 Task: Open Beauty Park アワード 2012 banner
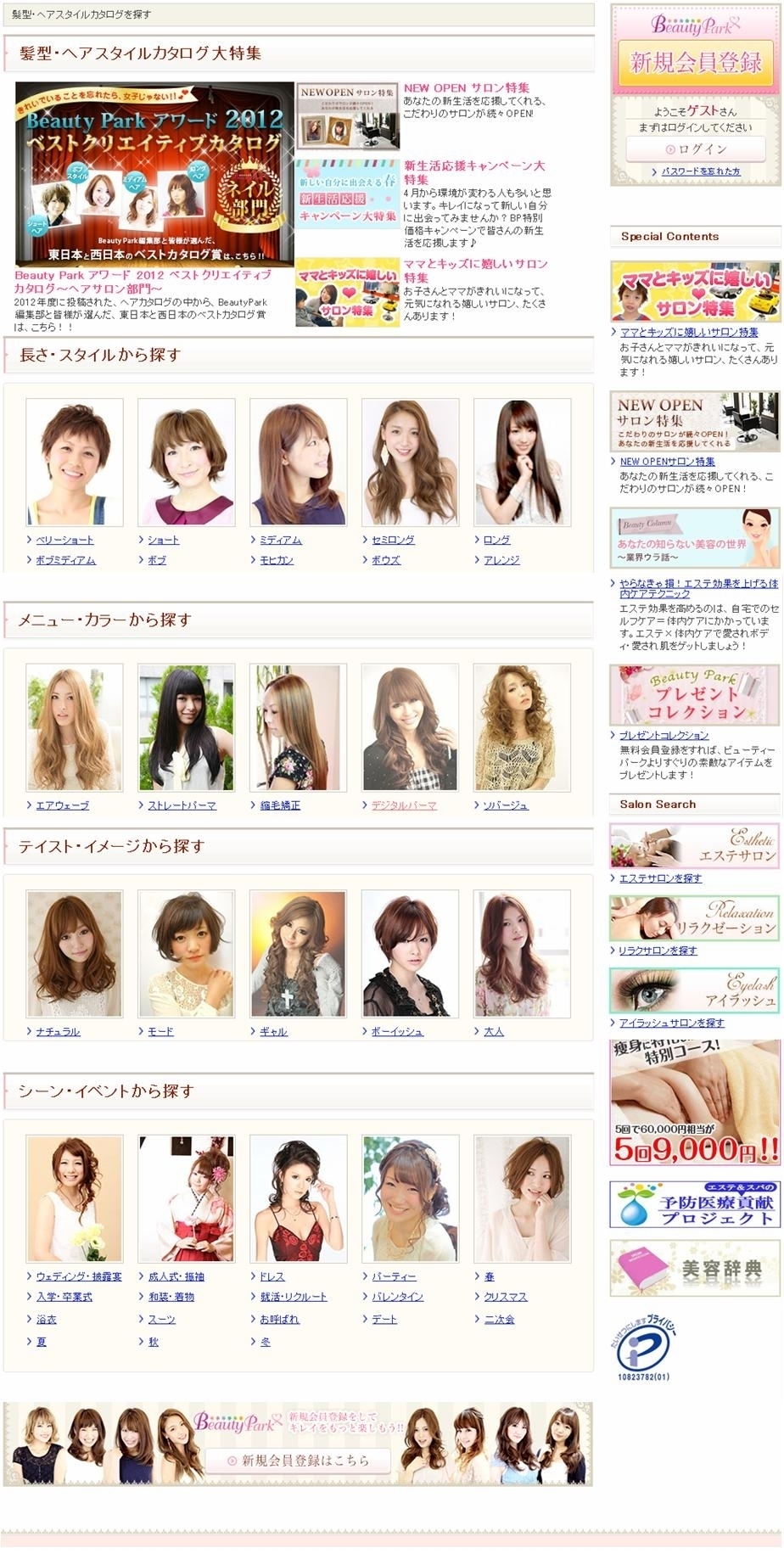(x=154, y=174)
